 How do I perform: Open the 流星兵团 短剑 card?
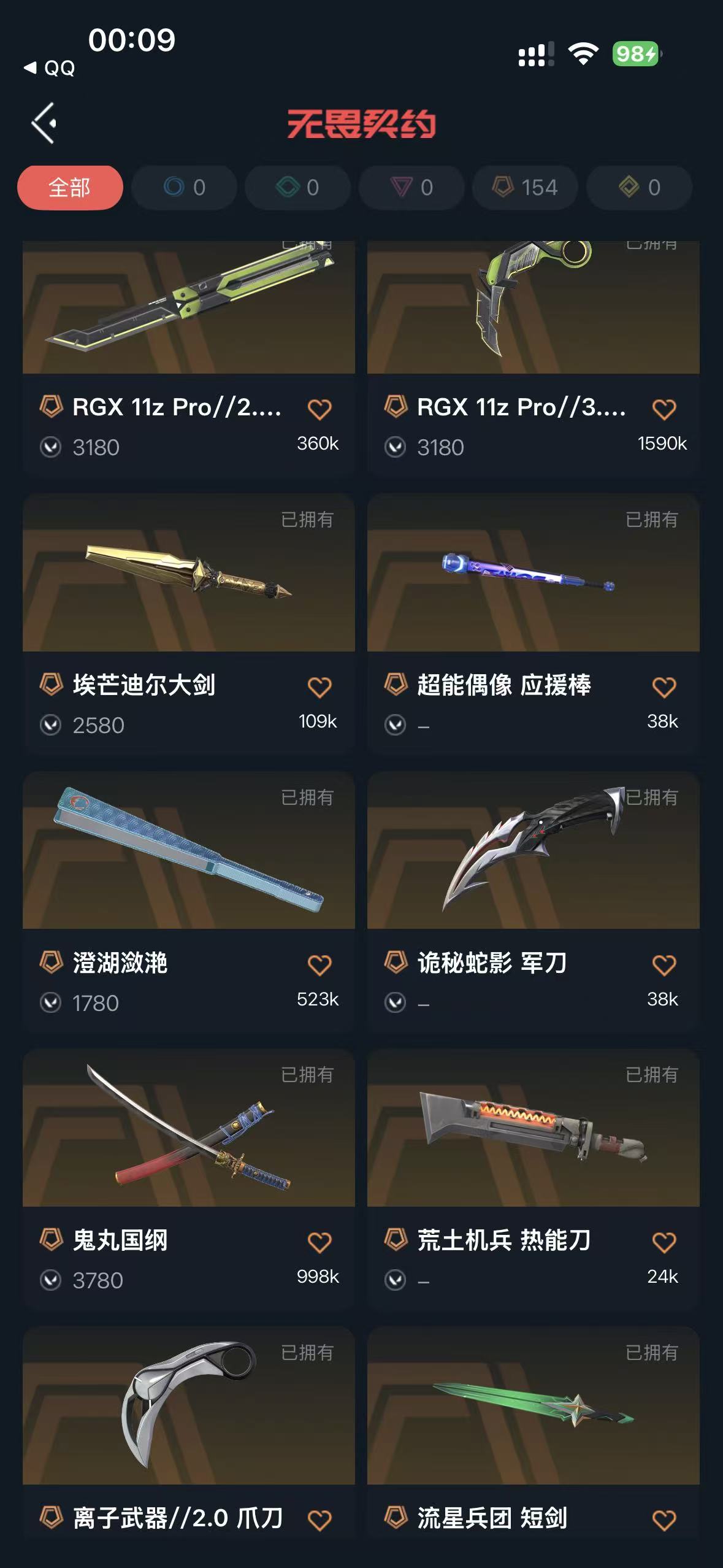point(534,1448)
